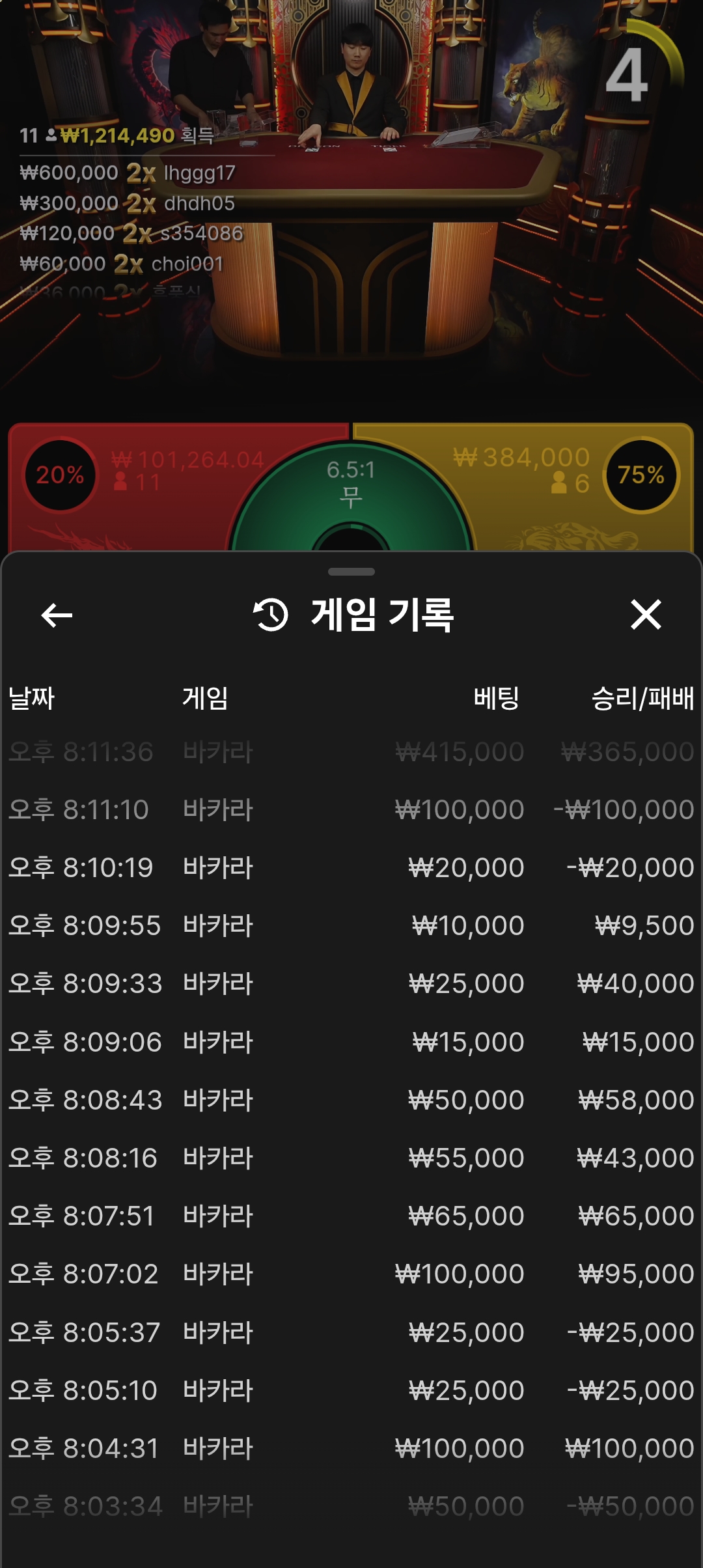
Task: Open the 8:08:43 baccarat record
Action: click(x=351, y=1100)
